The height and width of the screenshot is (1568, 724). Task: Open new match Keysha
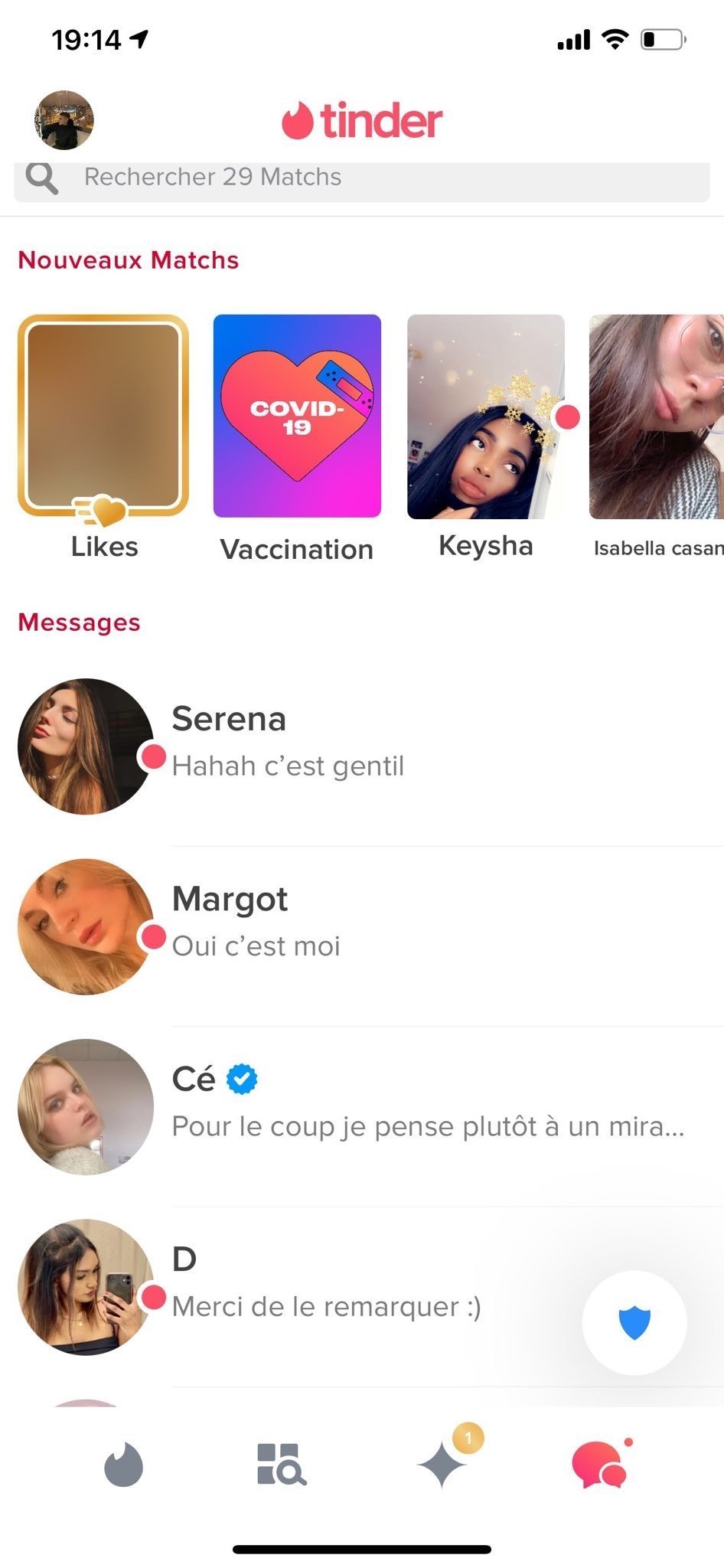click(x=486, y=417)
